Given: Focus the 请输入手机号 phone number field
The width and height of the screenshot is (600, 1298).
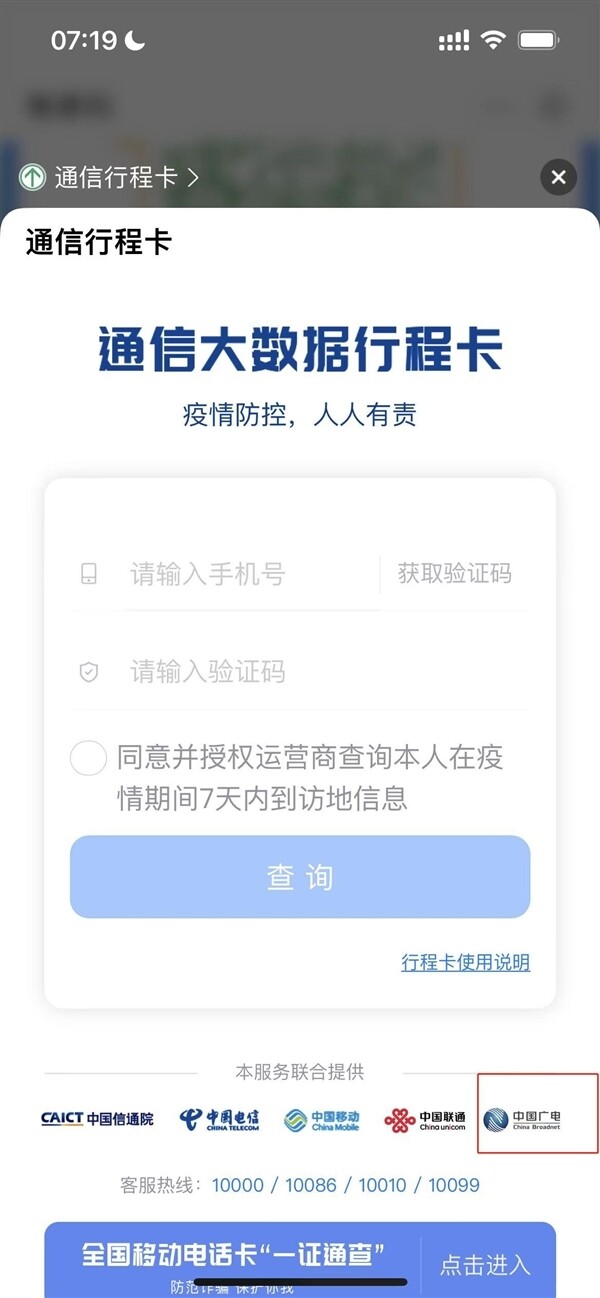Looking at the screenshot, I should 250,574.
